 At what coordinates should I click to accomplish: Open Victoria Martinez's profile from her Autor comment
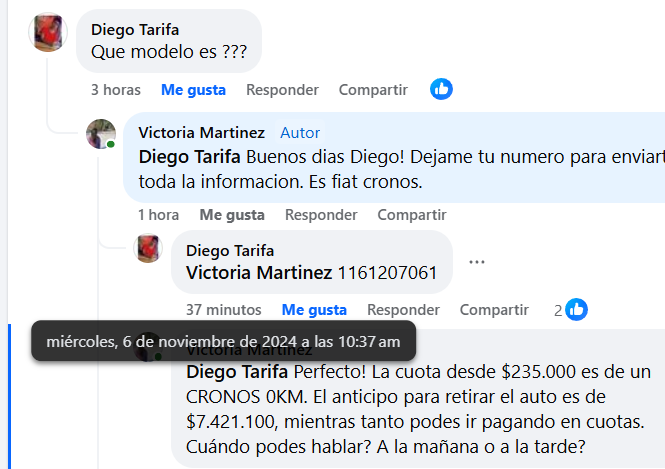pyautogui.click(x=202, y=133)
